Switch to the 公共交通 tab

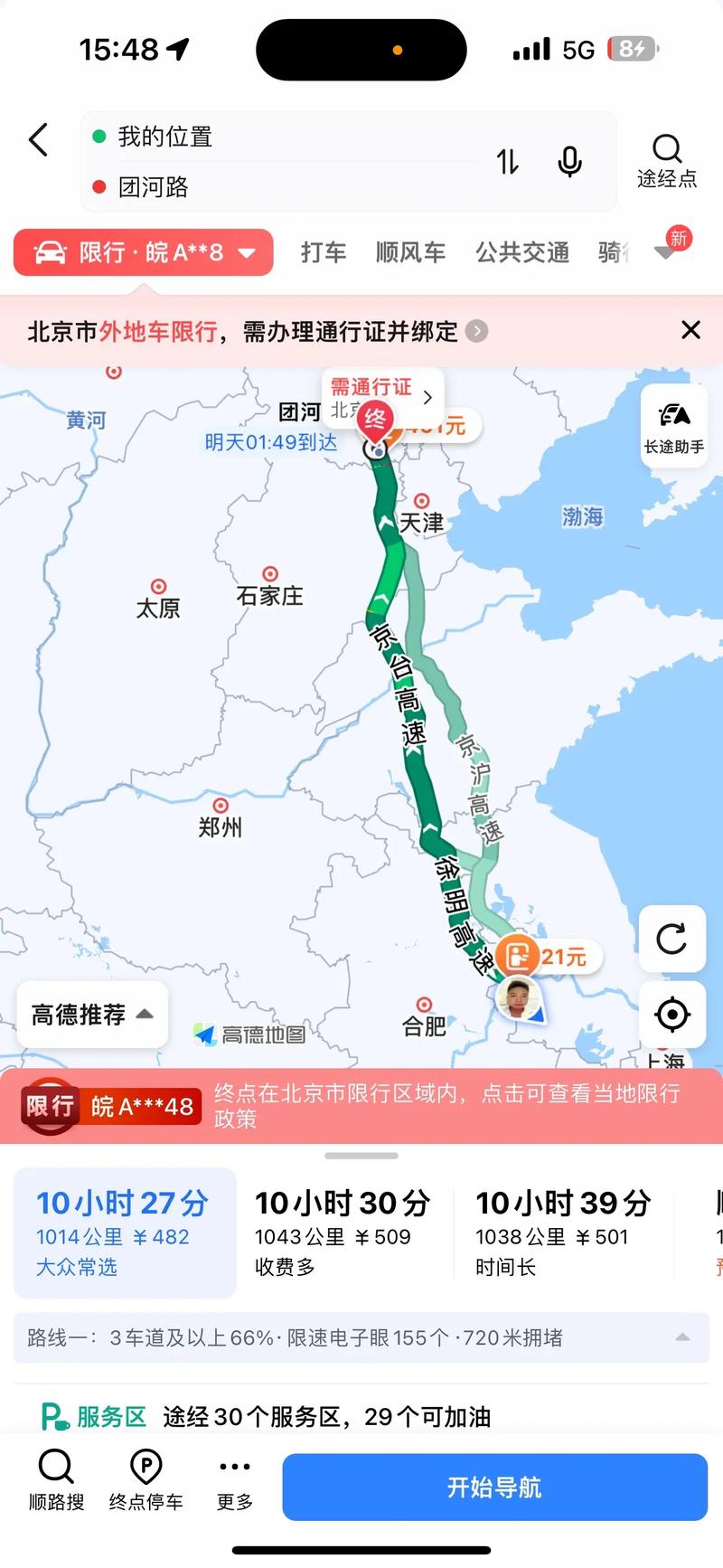pyautogui.click(x=521, y=252)
